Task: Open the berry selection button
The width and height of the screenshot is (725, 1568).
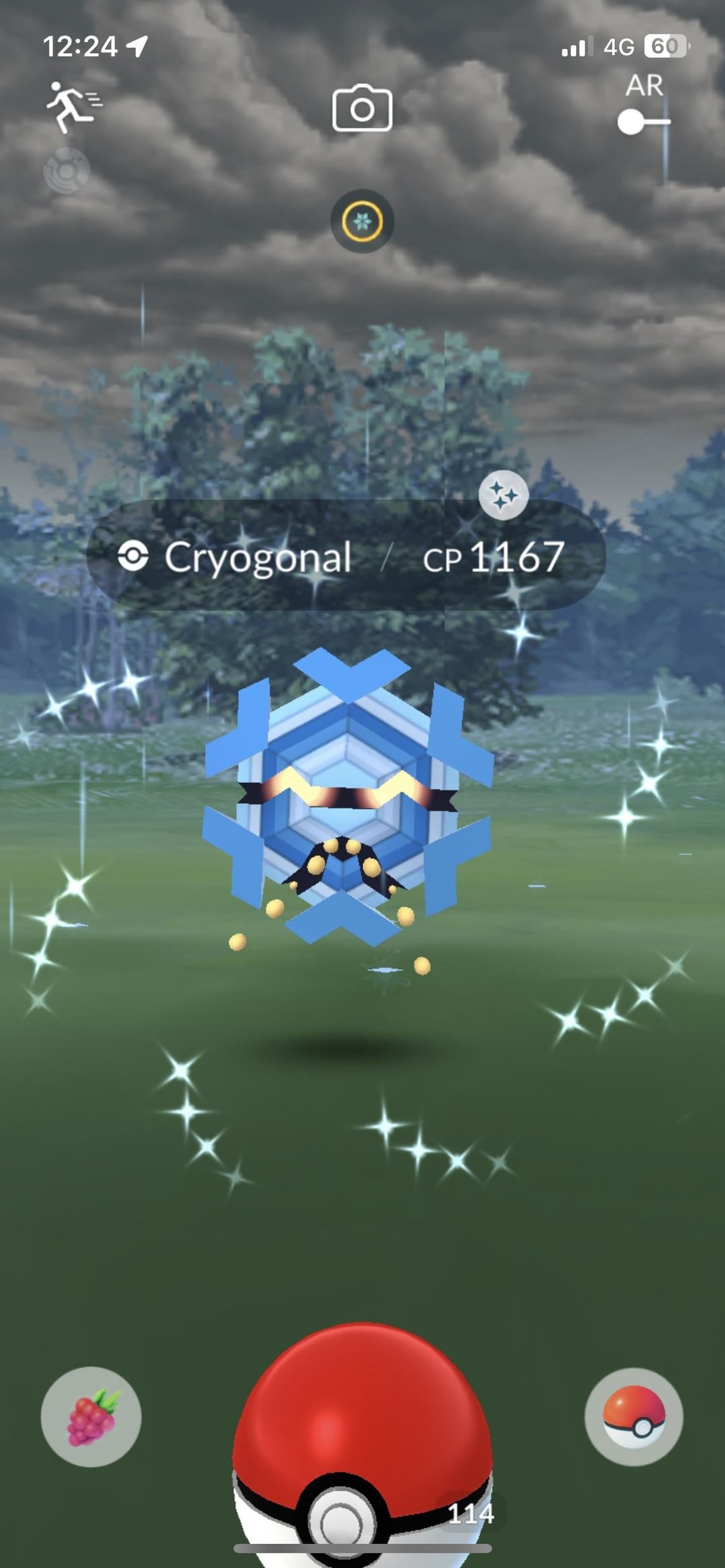Action: [x=91, y=1416]
